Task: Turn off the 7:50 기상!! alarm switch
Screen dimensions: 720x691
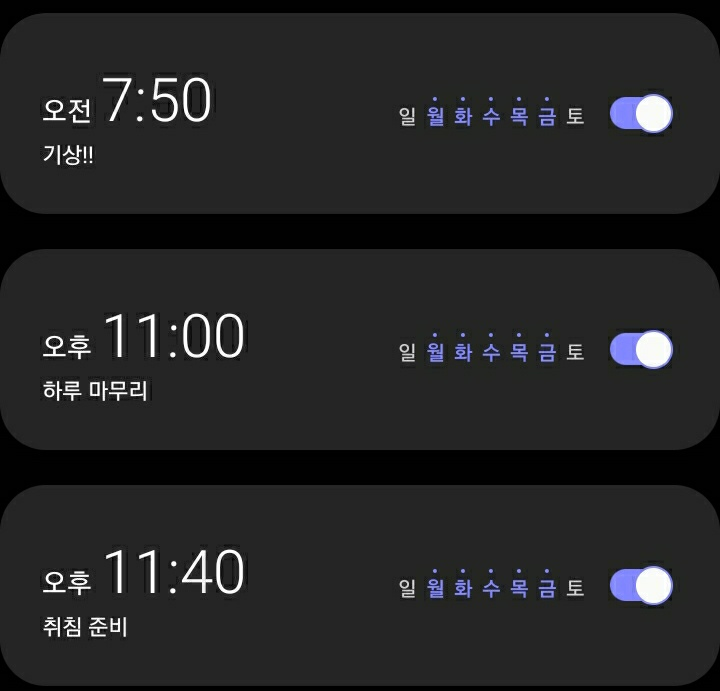Action: point(641,114)
